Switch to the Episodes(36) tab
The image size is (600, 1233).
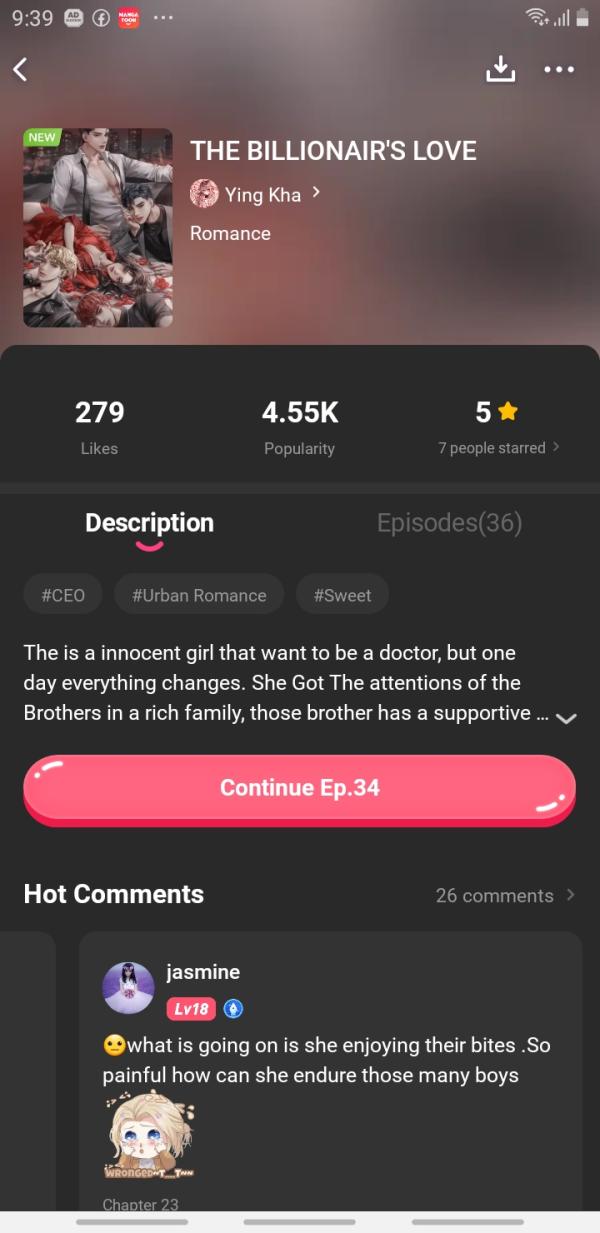pos(449,523)
